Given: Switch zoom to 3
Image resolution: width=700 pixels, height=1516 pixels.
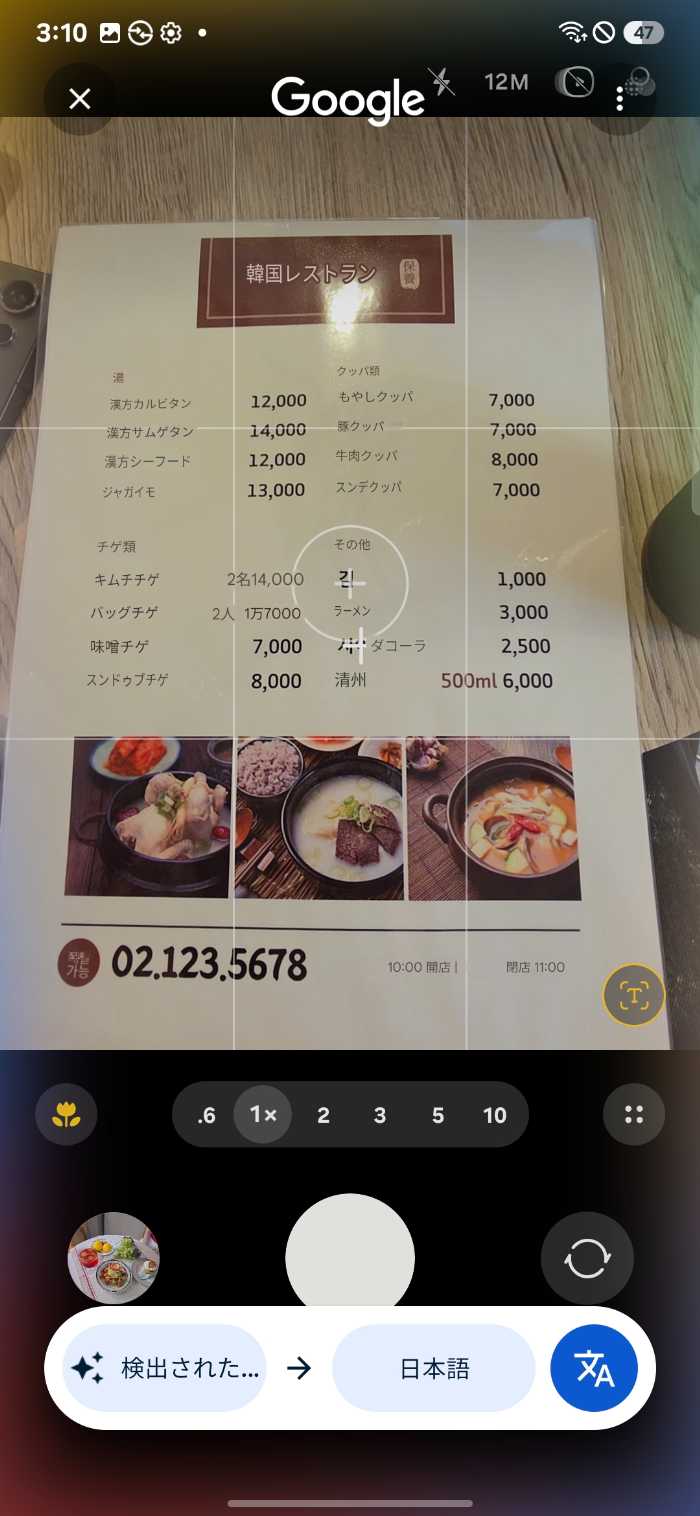Looking at the screenshot, I should click(380, 1115).
